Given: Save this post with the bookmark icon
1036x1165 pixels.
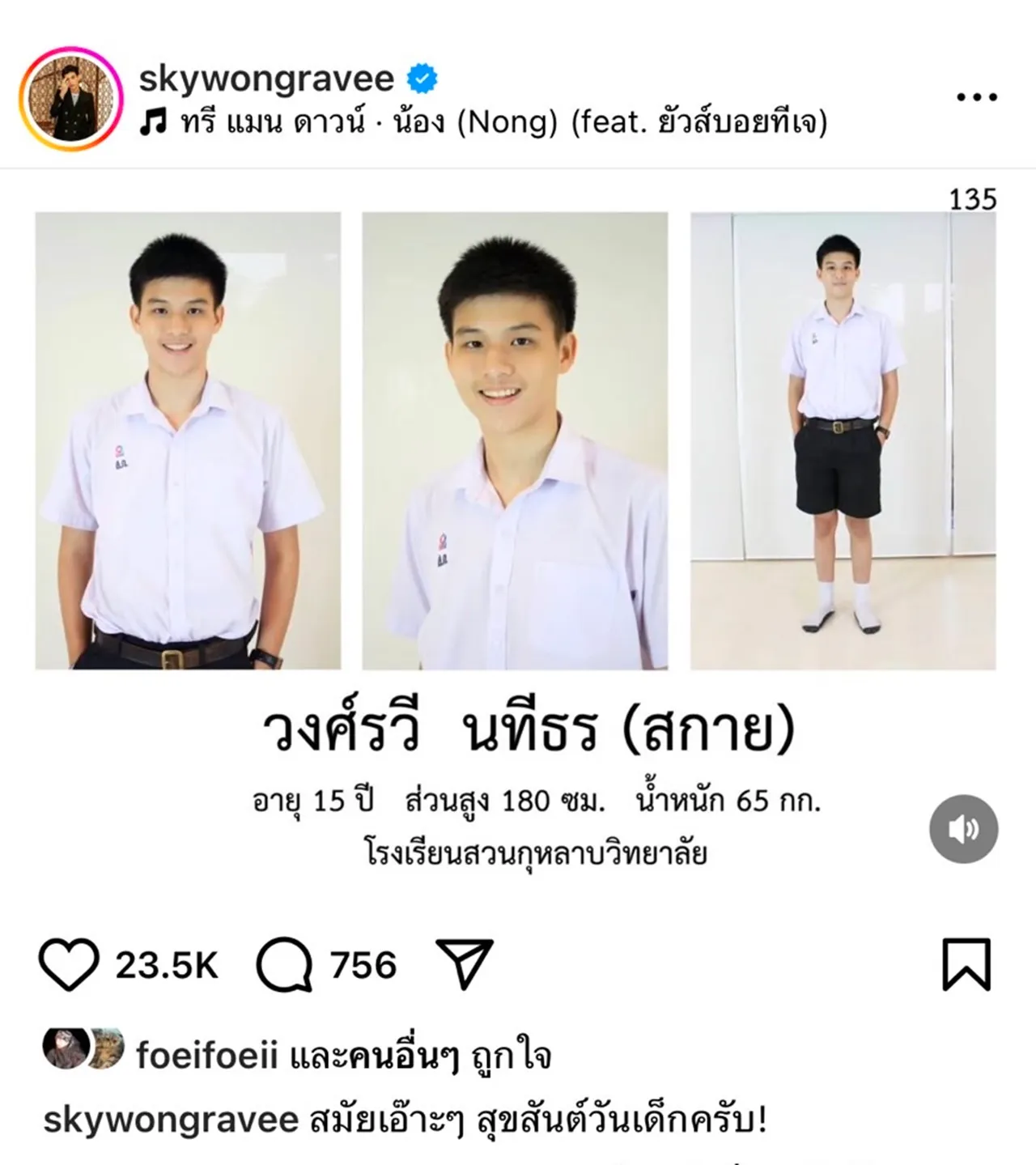Looking at the screenshot, I should click(966, 964).
